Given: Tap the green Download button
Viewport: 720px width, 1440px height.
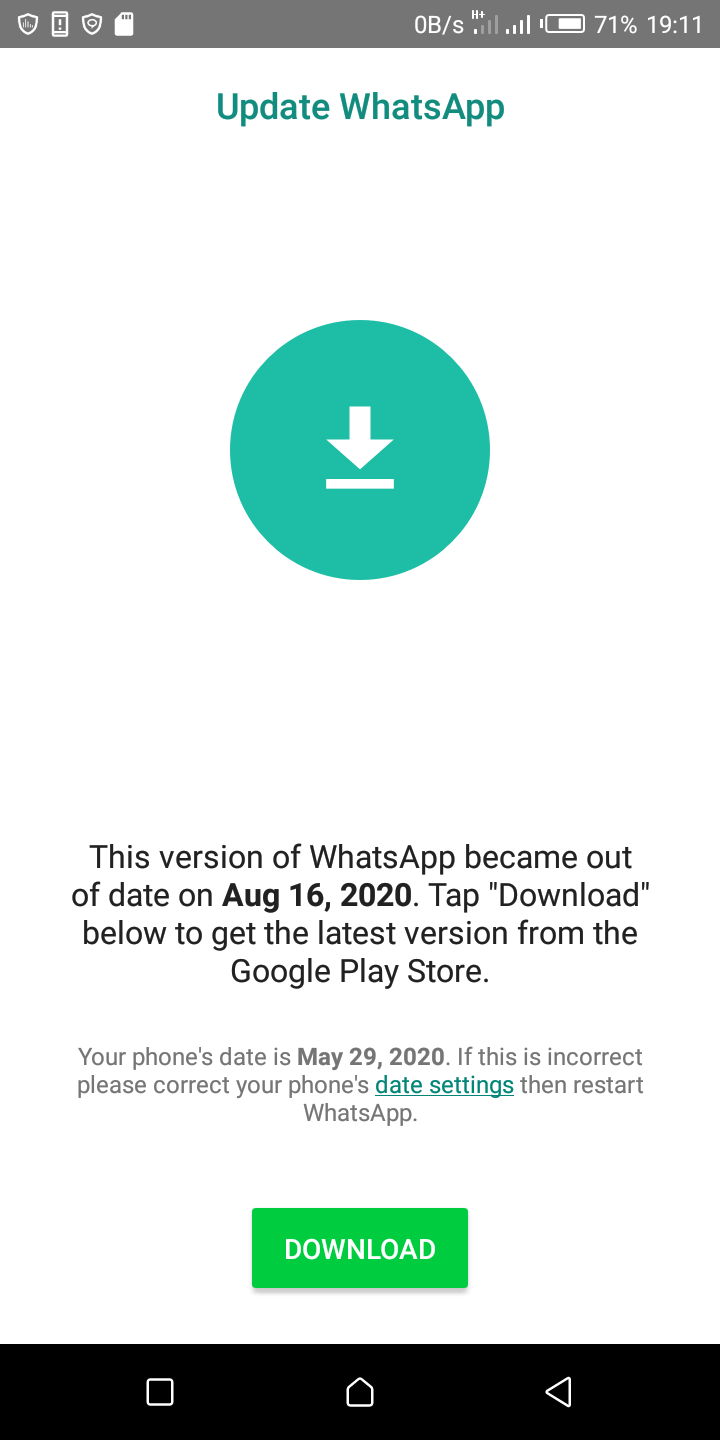Looking at the screenshot, I should [360, 1248].
